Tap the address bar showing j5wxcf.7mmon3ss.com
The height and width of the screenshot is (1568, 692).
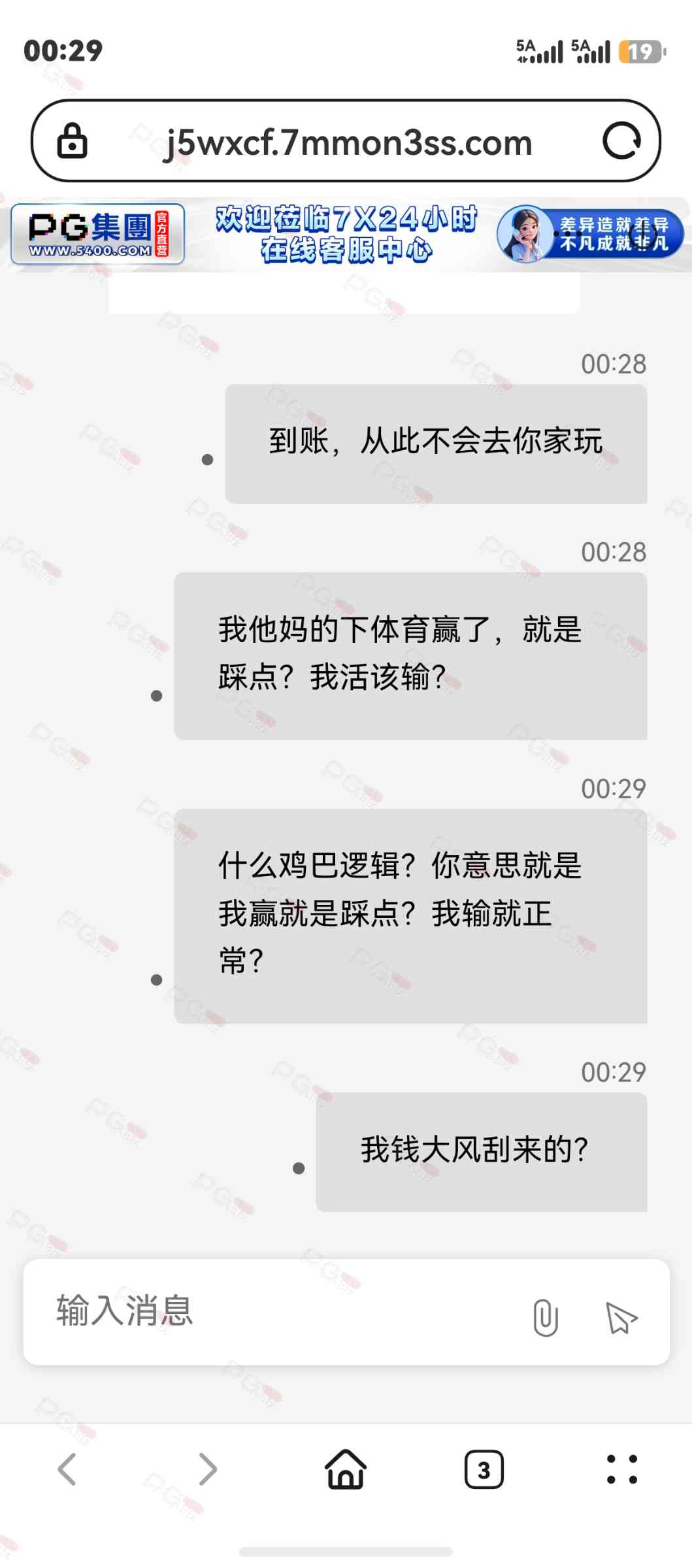(348, 142)
